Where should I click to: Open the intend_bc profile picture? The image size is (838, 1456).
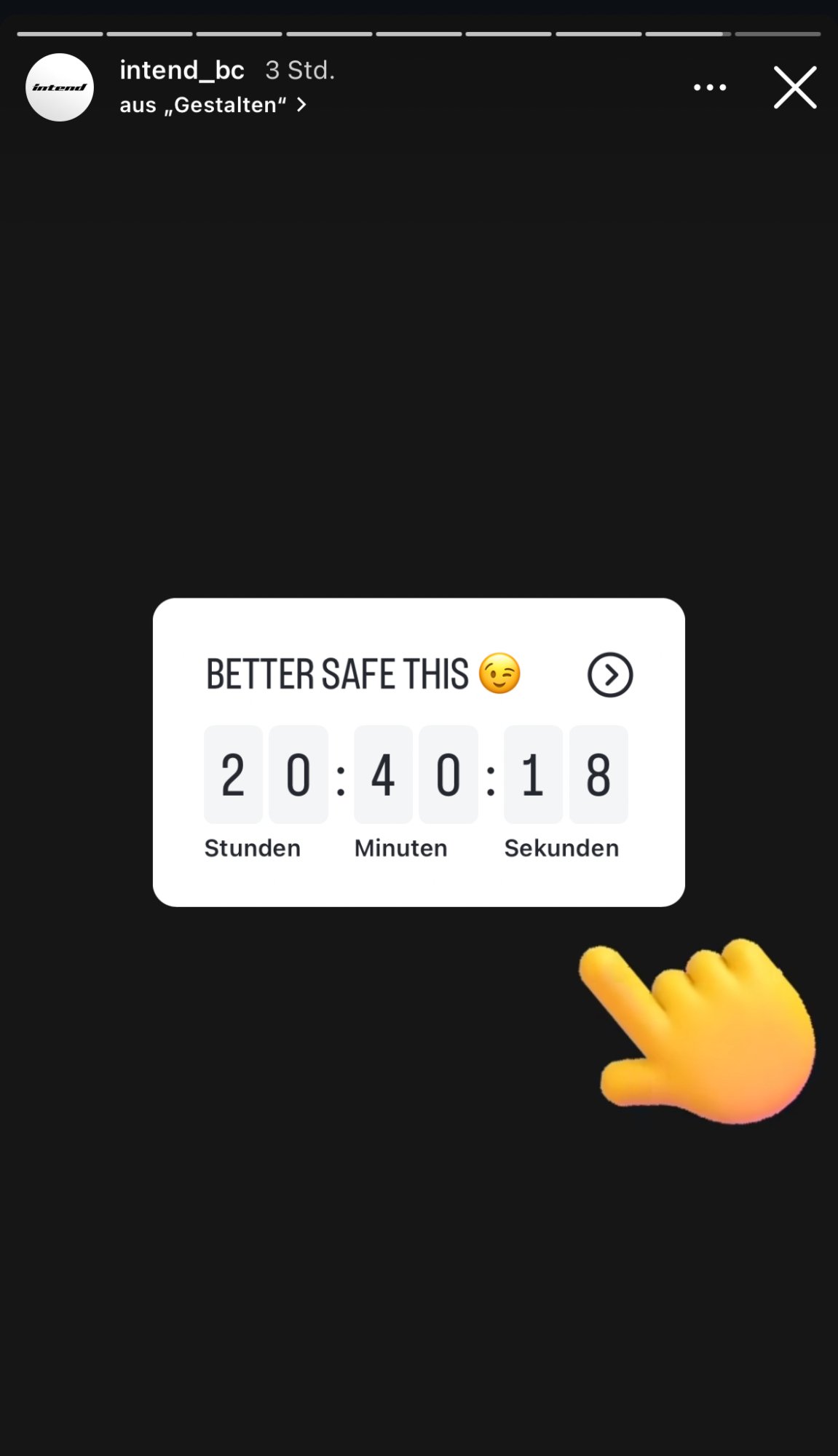[60, 87]
